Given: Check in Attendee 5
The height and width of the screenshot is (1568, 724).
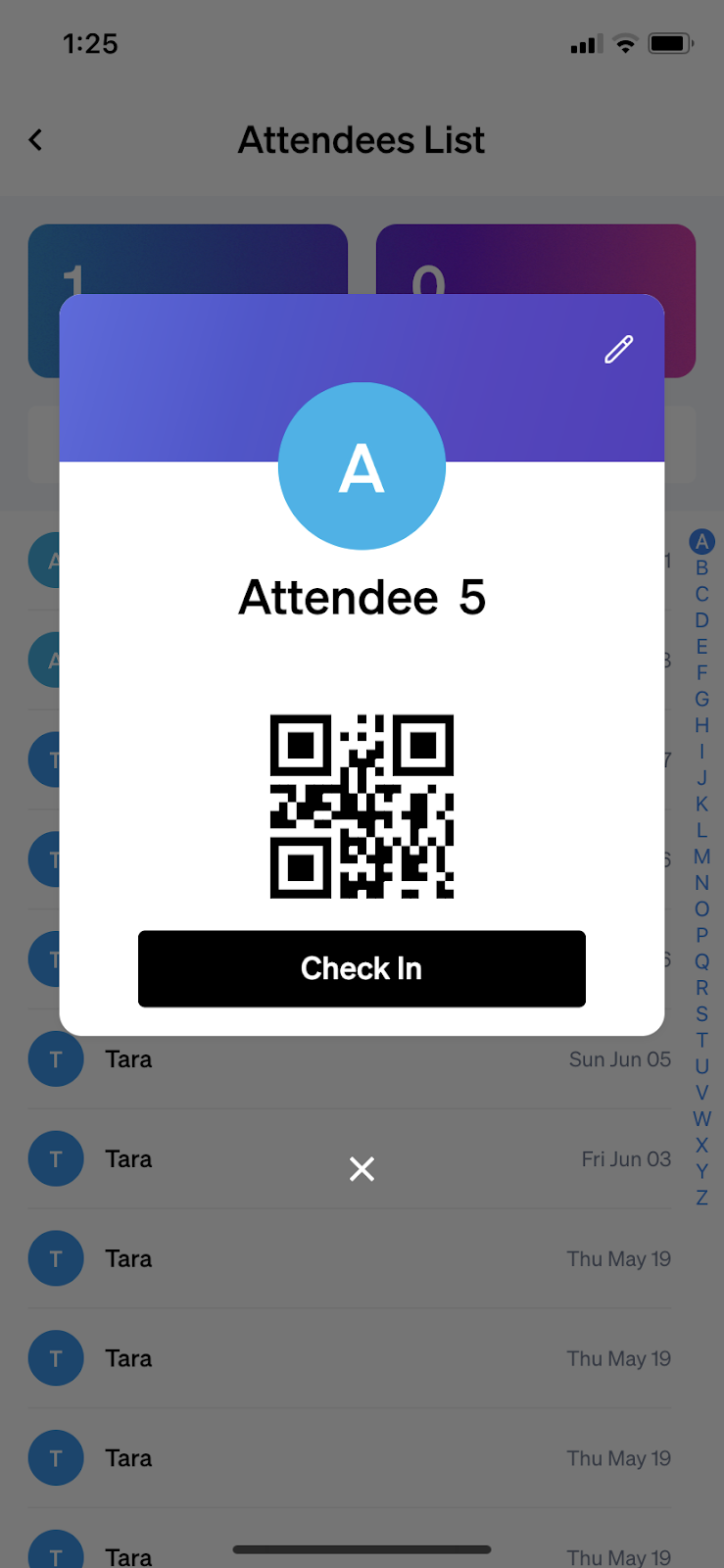Looking at the screenshot, I should (x=362, y=968).
